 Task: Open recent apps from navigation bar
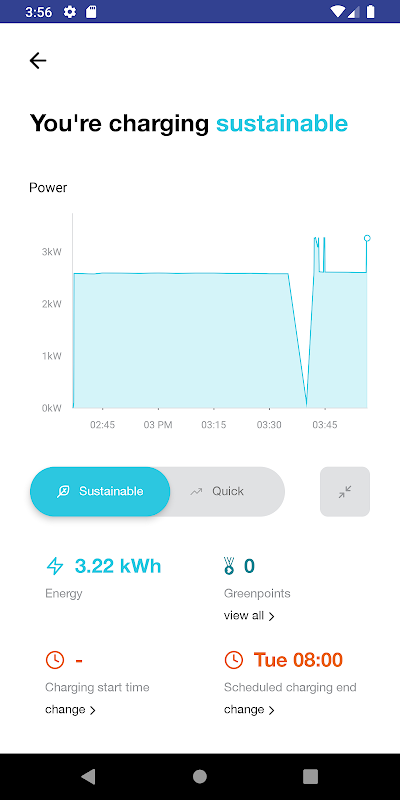(310, 777)
